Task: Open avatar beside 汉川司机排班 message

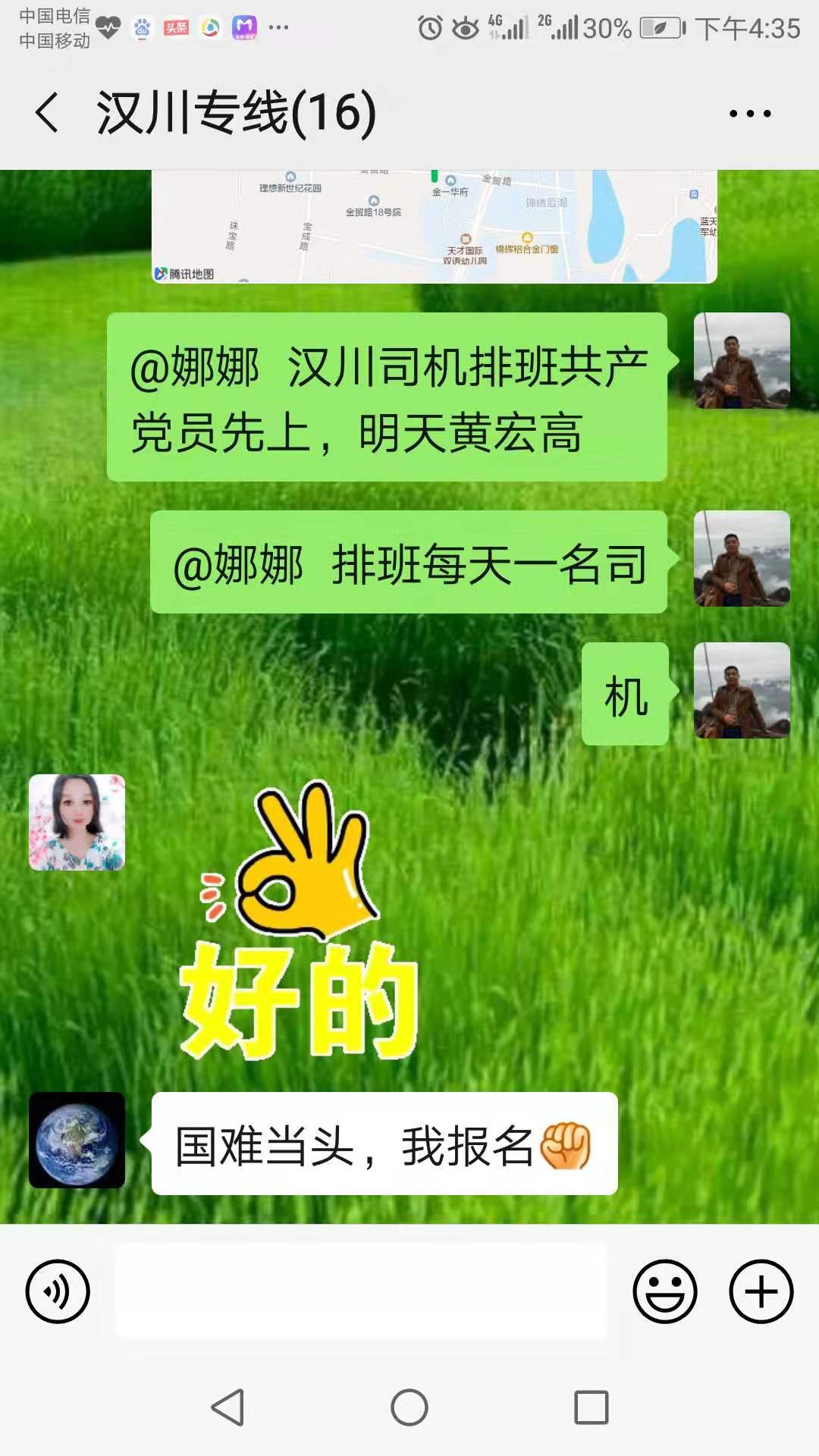Action: pyautogui.click(x=742, y=361)
